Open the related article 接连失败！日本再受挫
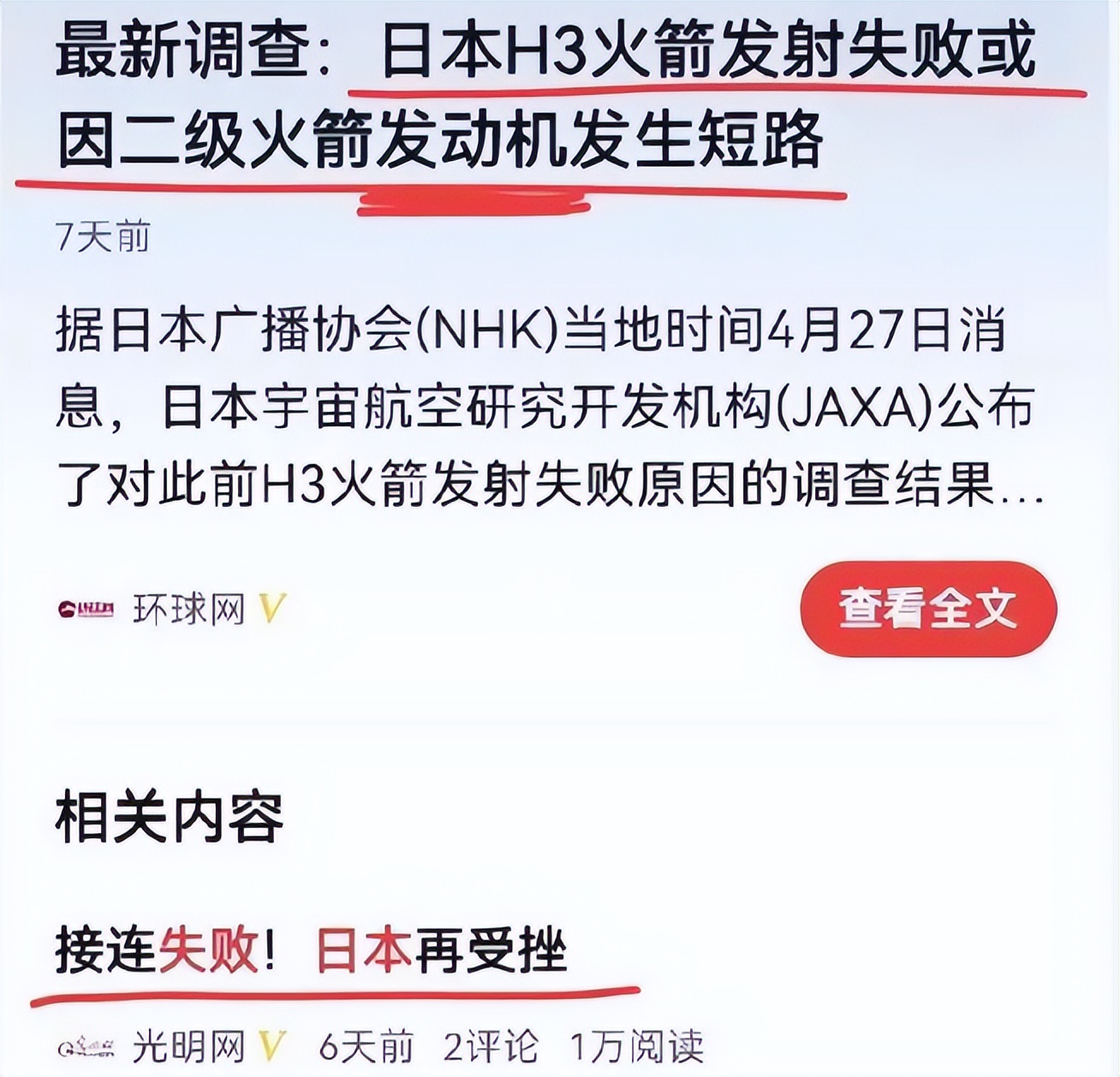Screen dimensions: 1120x1077 (x=312, y=950)
